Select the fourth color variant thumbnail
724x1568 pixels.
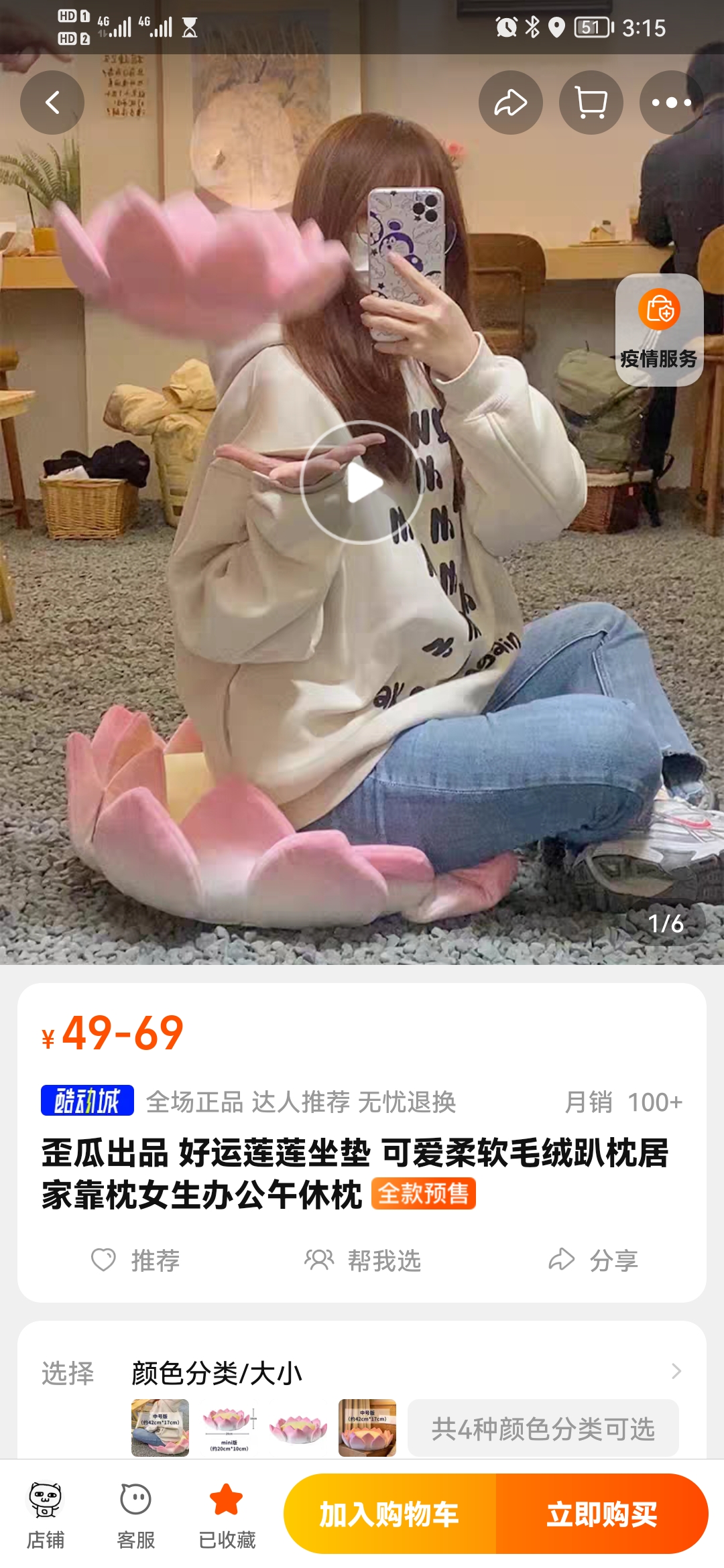tap(367, 1427)
